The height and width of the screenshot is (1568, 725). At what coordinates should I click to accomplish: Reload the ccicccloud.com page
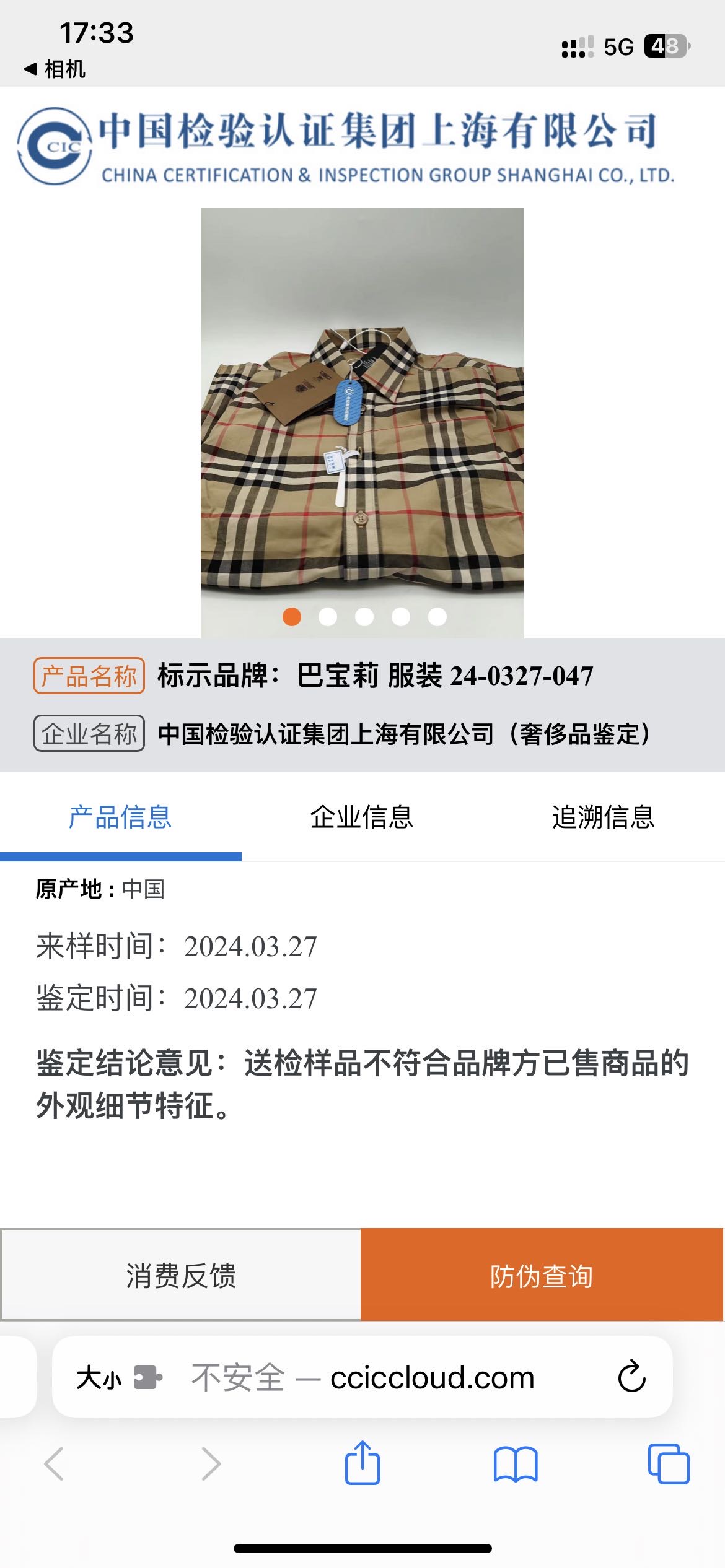click(631, 1377)
